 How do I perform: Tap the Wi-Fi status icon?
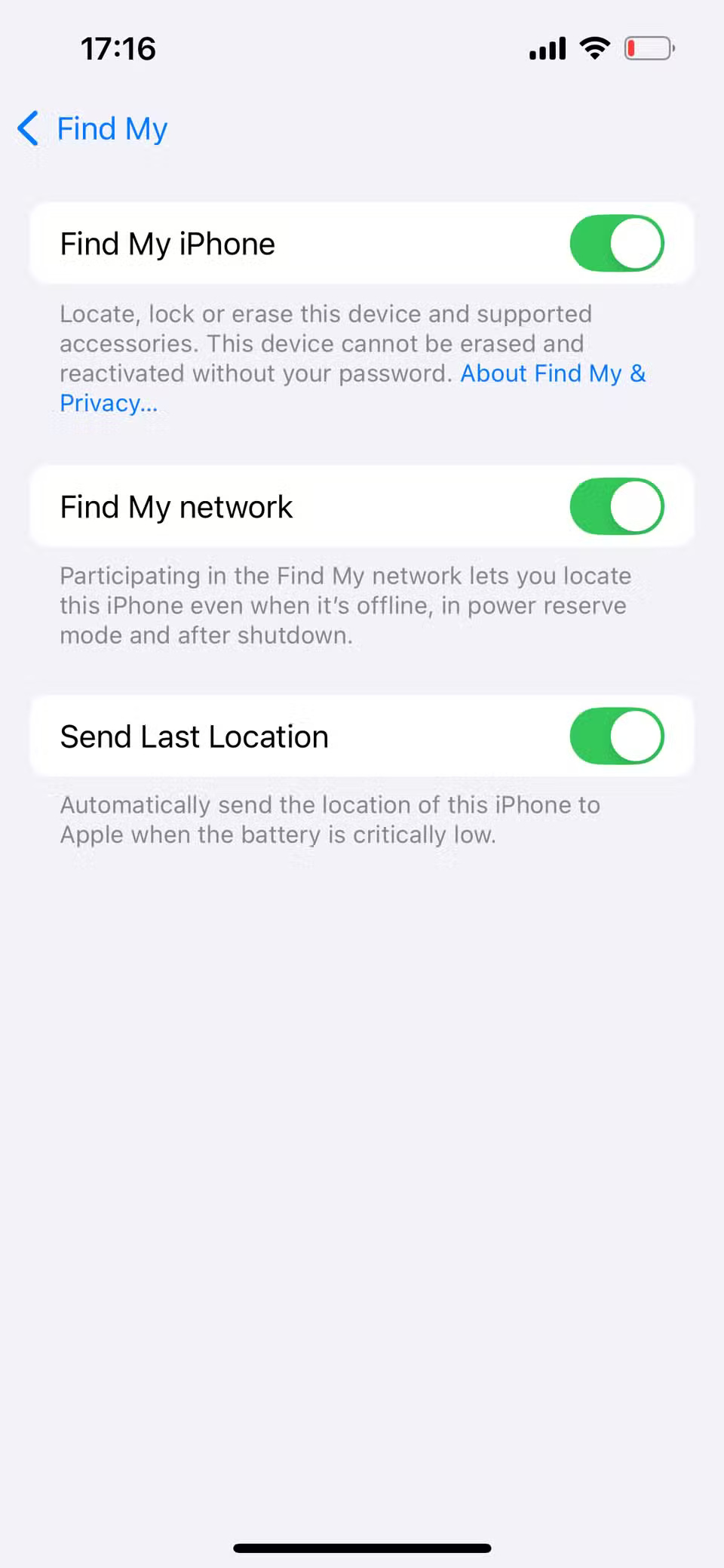point(594,48)
